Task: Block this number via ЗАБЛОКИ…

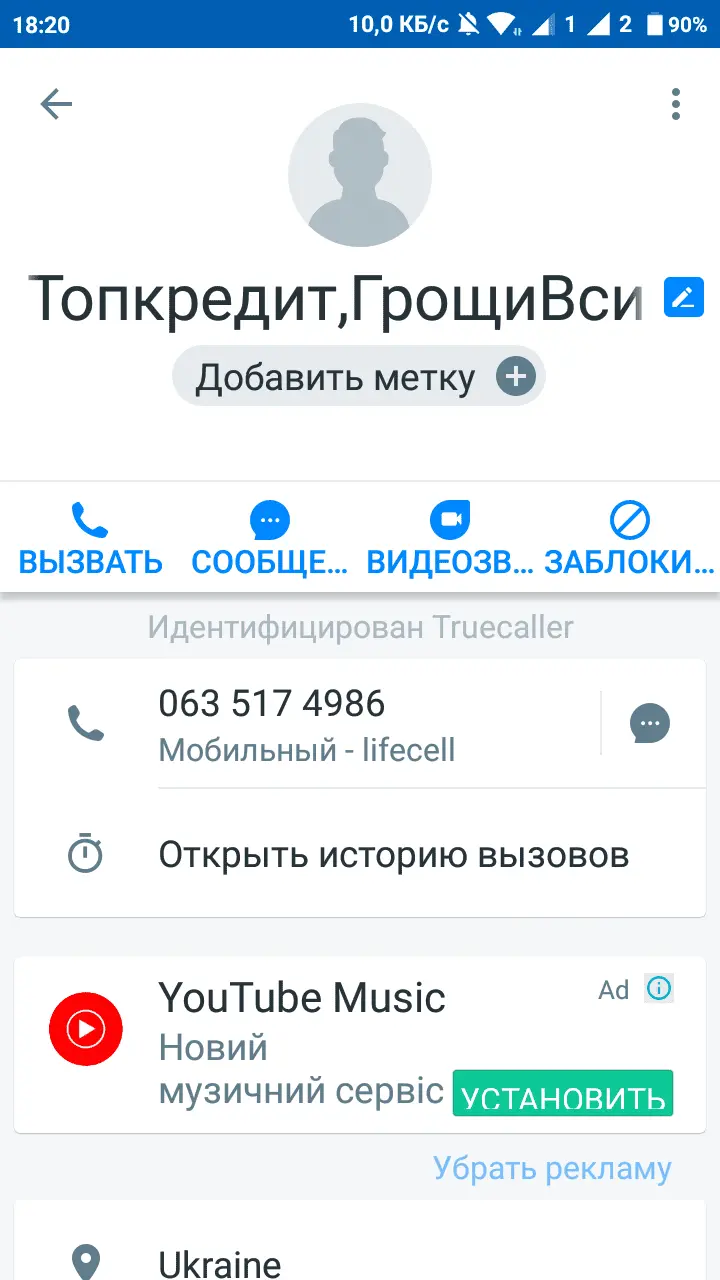Action: (629, 540)
